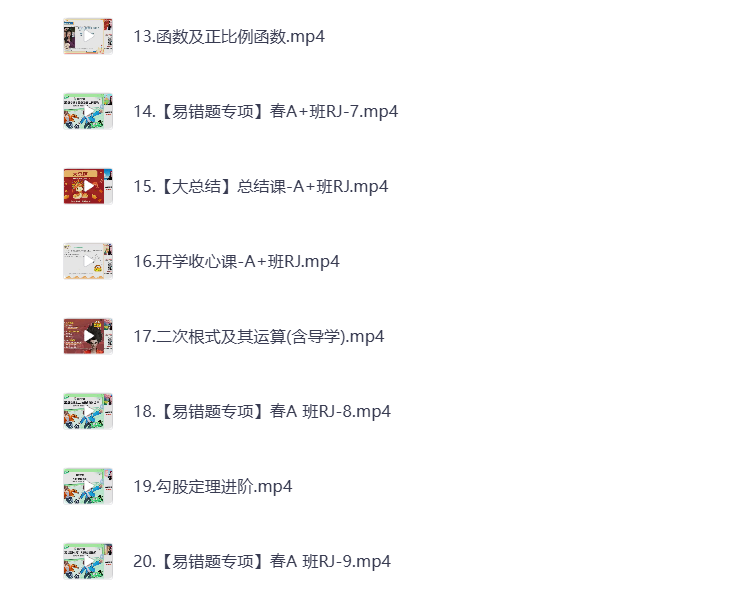Play 18.【易错题专项】春A 班RJ-8.mp4
This screenshot has width=733, height=590.
(x=261, y=412)
